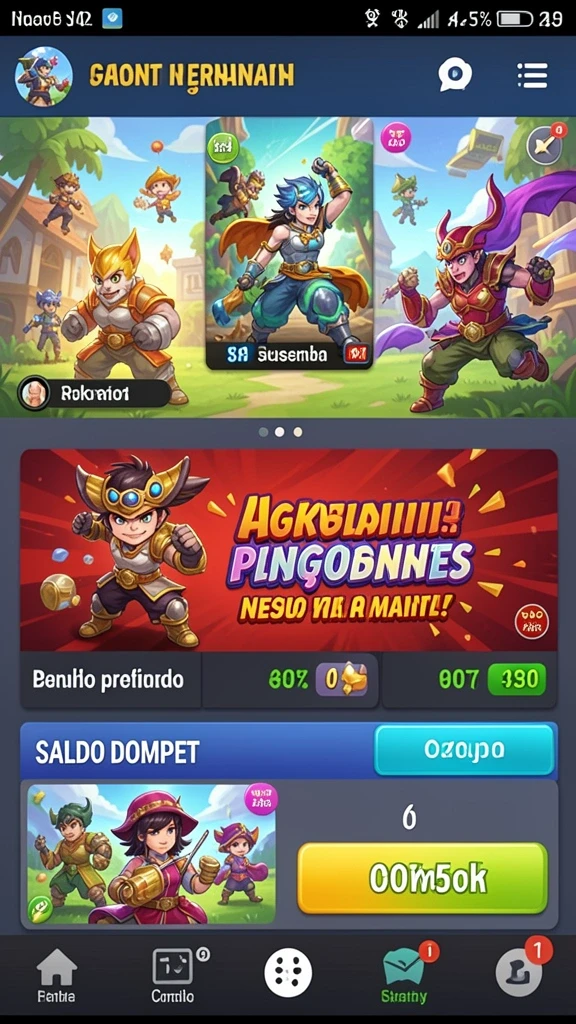Screen dimensions: 576x1024
Task: Open the red promo banner
Action: coord(289,550)
